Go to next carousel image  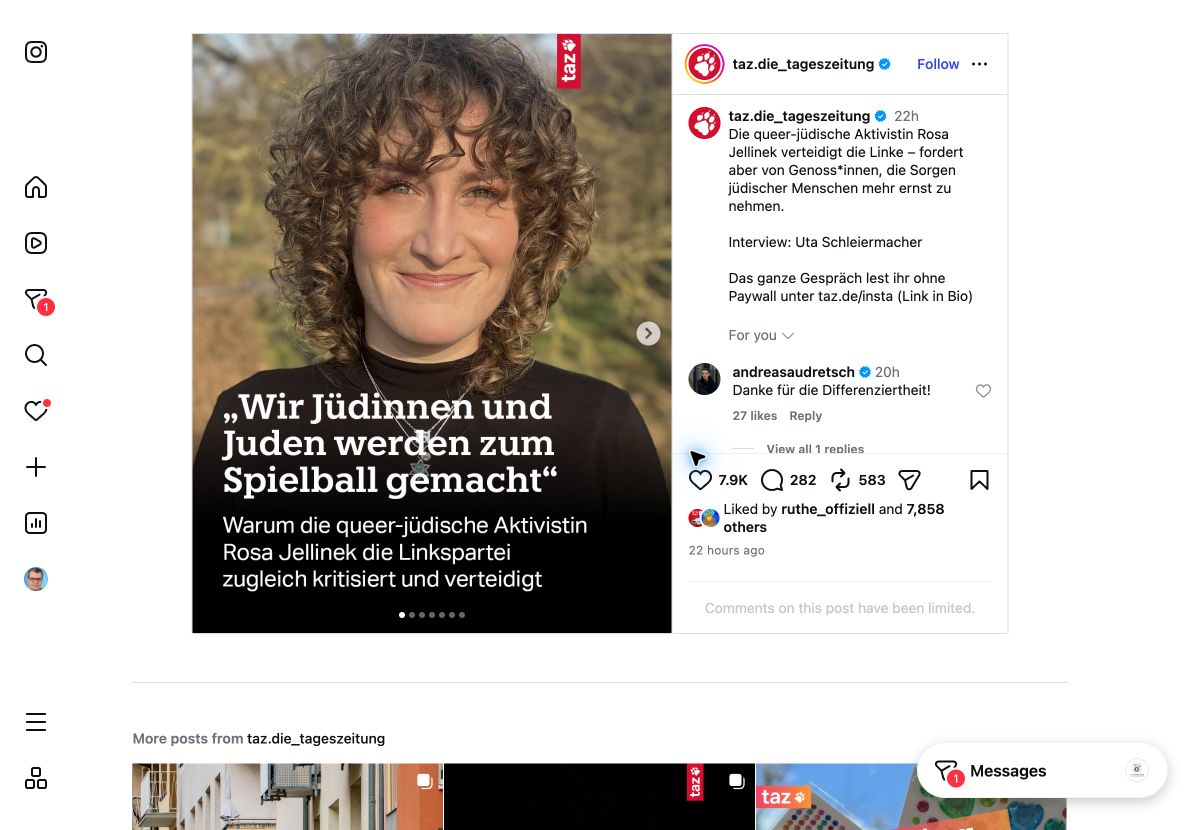pyautogui.click(x=649, y=334)
